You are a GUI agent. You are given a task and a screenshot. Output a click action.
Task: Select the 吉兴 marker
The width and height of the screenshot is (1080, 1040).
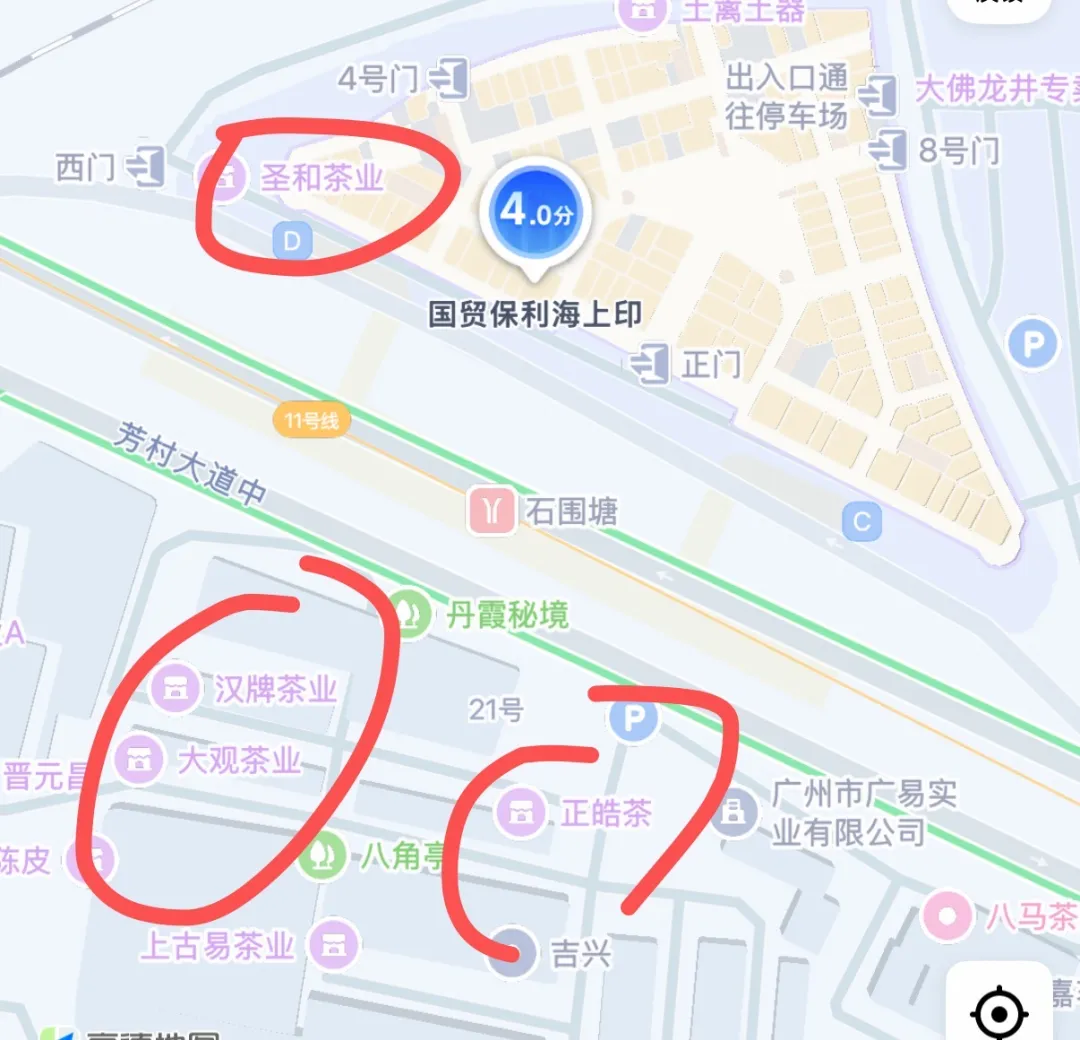[512, 952]
